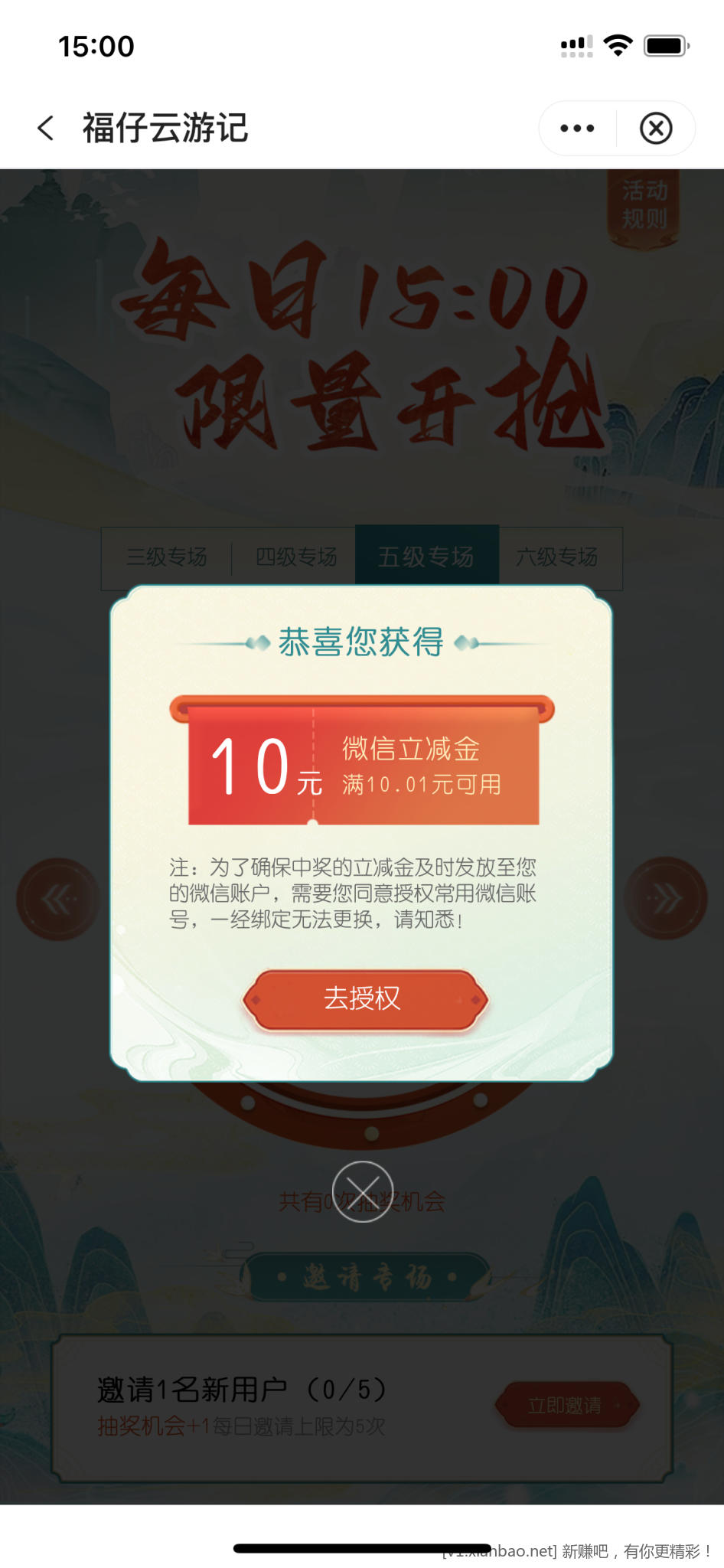The image size is (724, 1568).
Task: Dismiss the prize popup with X
Action: tap(363, 1191)
